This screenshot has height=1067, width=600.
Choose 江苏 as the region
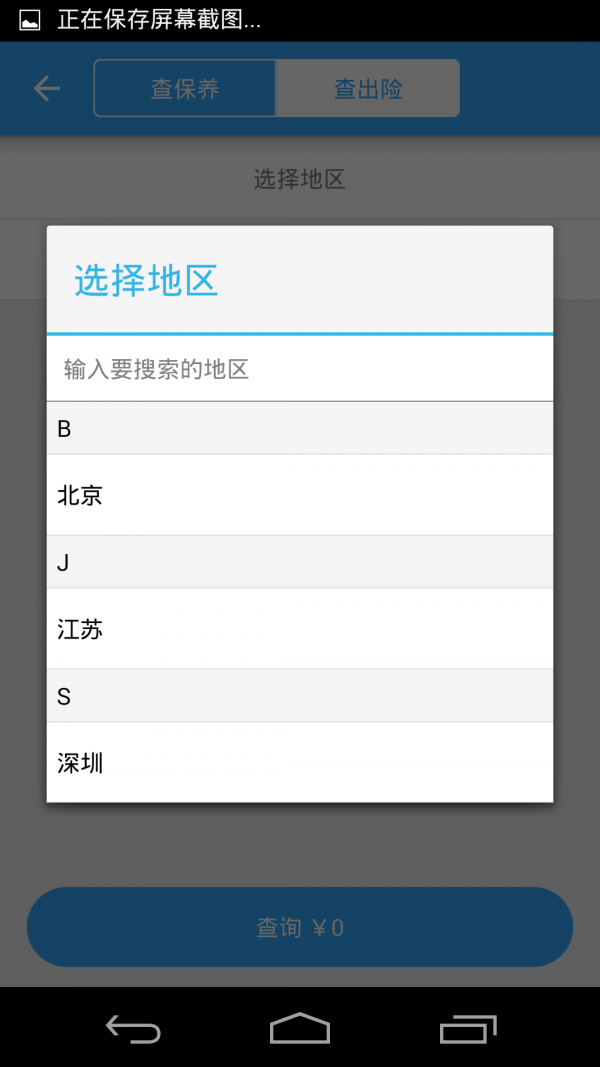click(299, 629)
